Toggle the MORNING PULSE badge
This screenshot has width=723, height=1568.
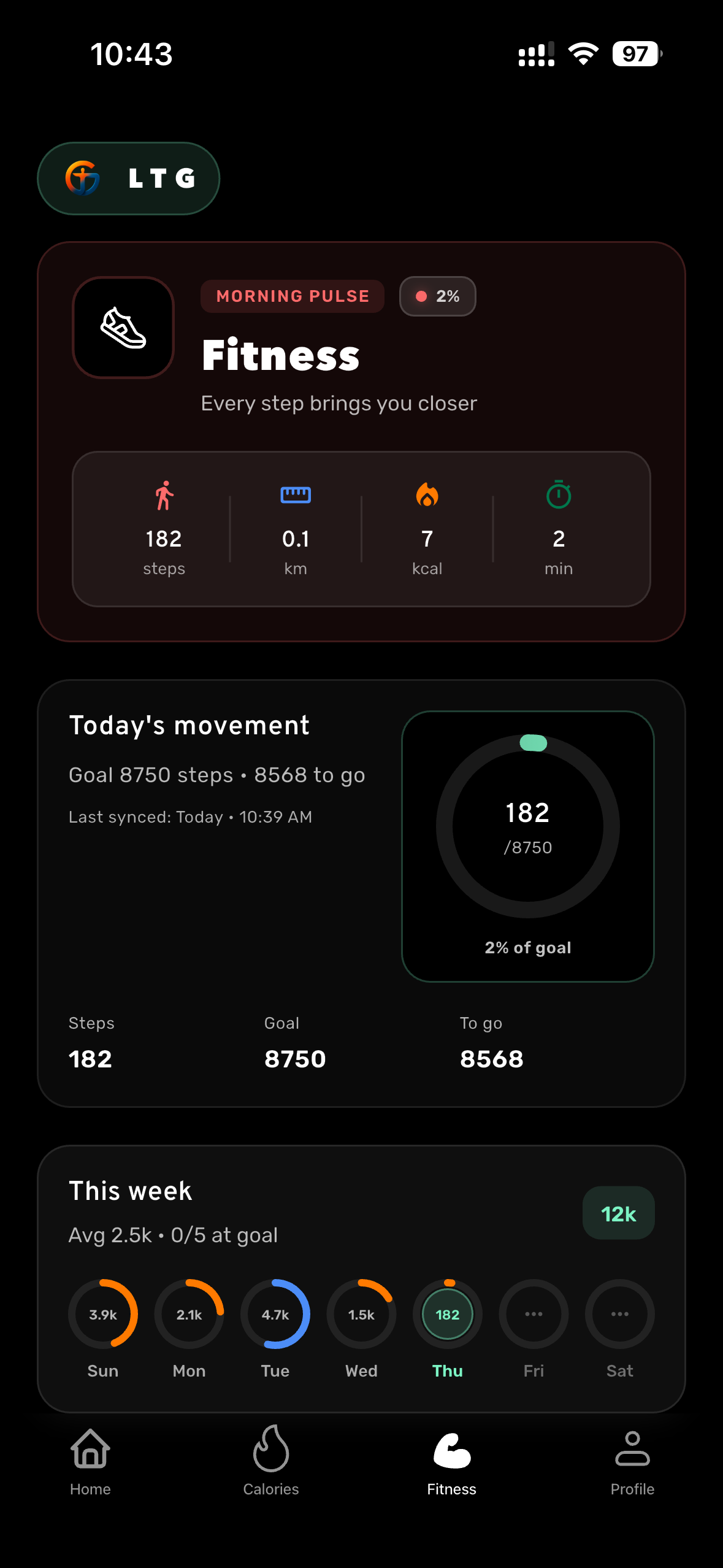coord(293,296)
